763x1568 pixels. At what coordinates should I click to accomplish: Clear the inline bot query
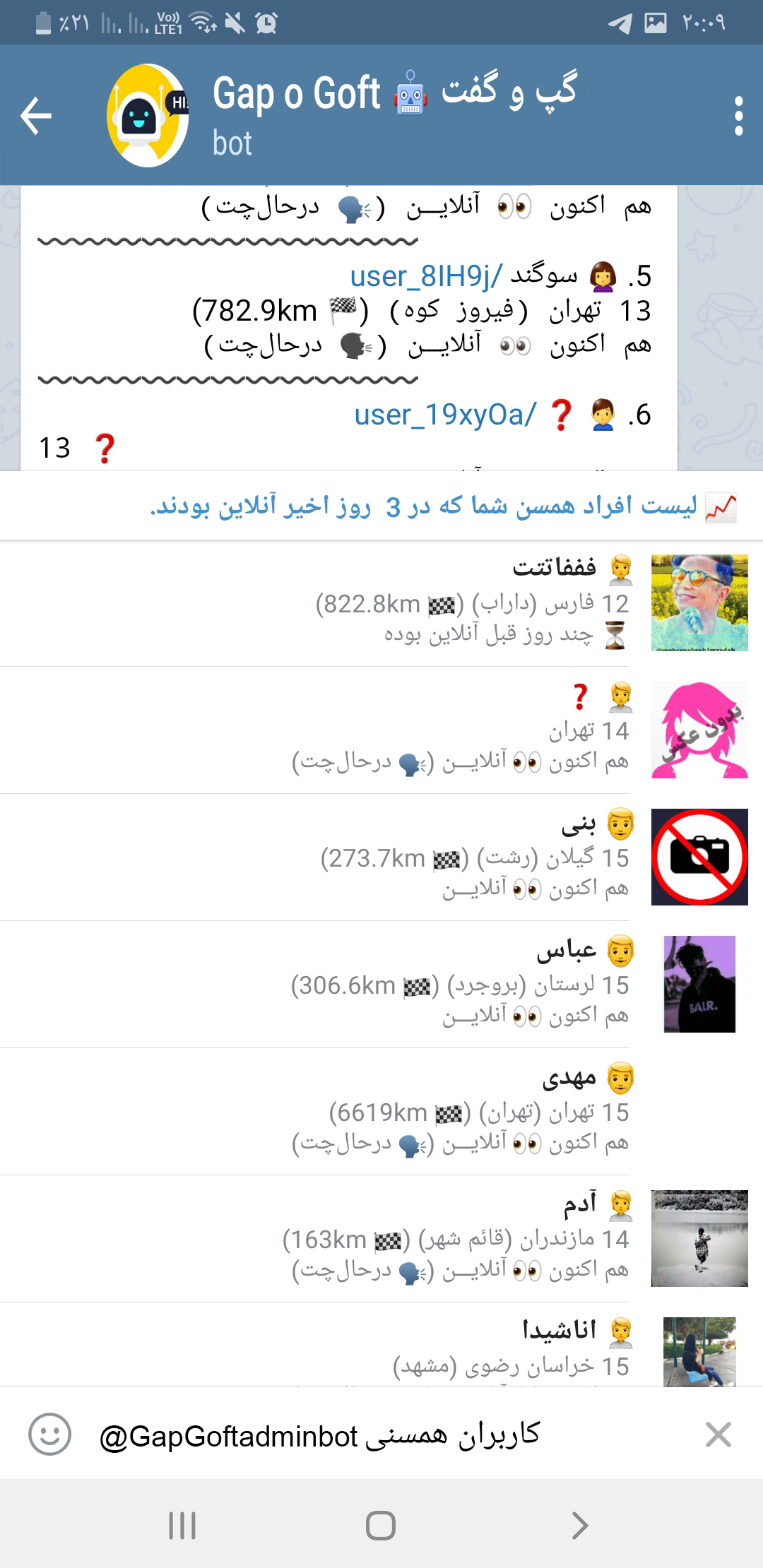click(x=718, y=1435)
